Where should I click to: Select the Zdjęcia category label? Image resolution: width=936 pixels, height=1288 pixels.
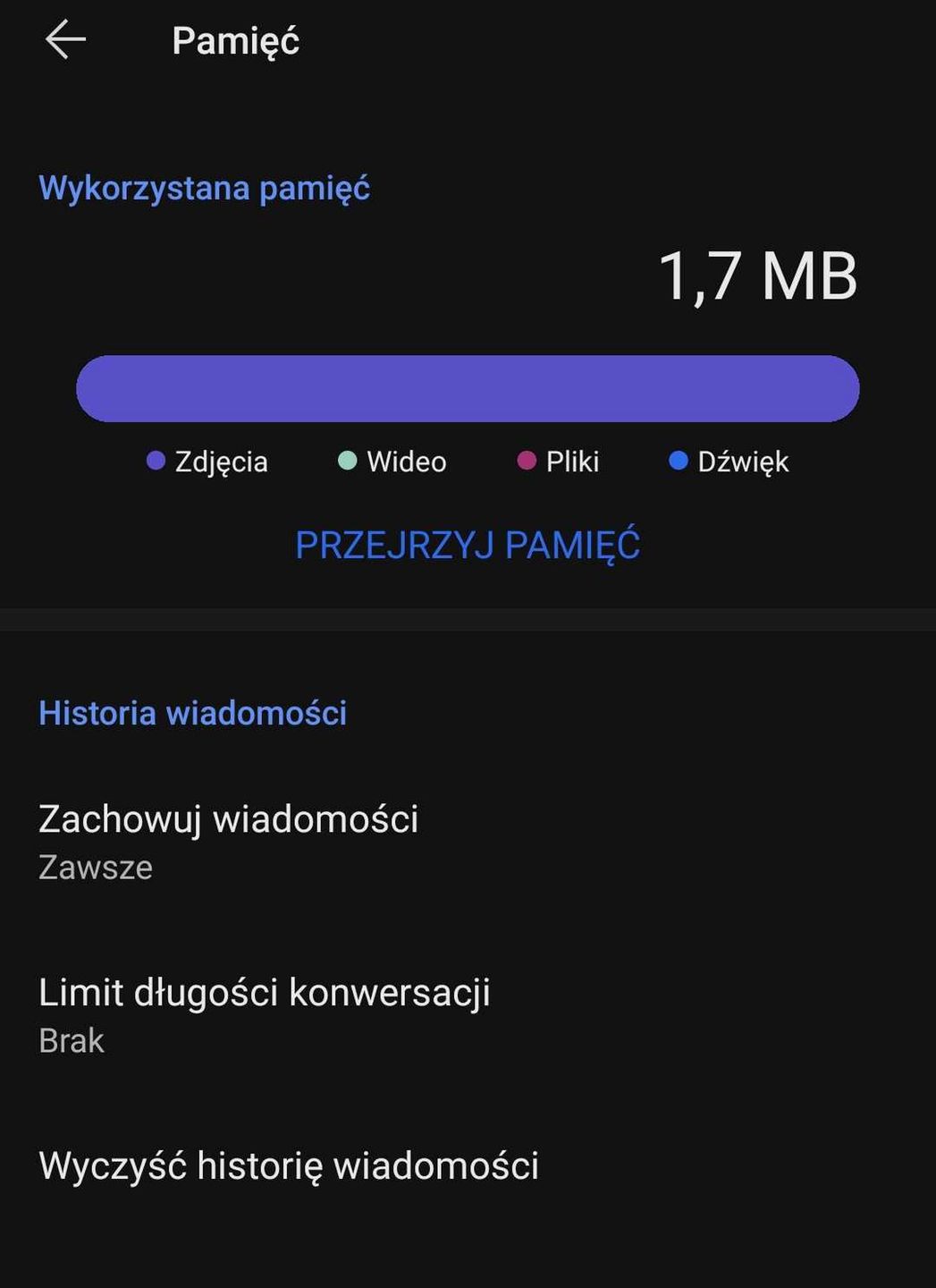point(224,462)
